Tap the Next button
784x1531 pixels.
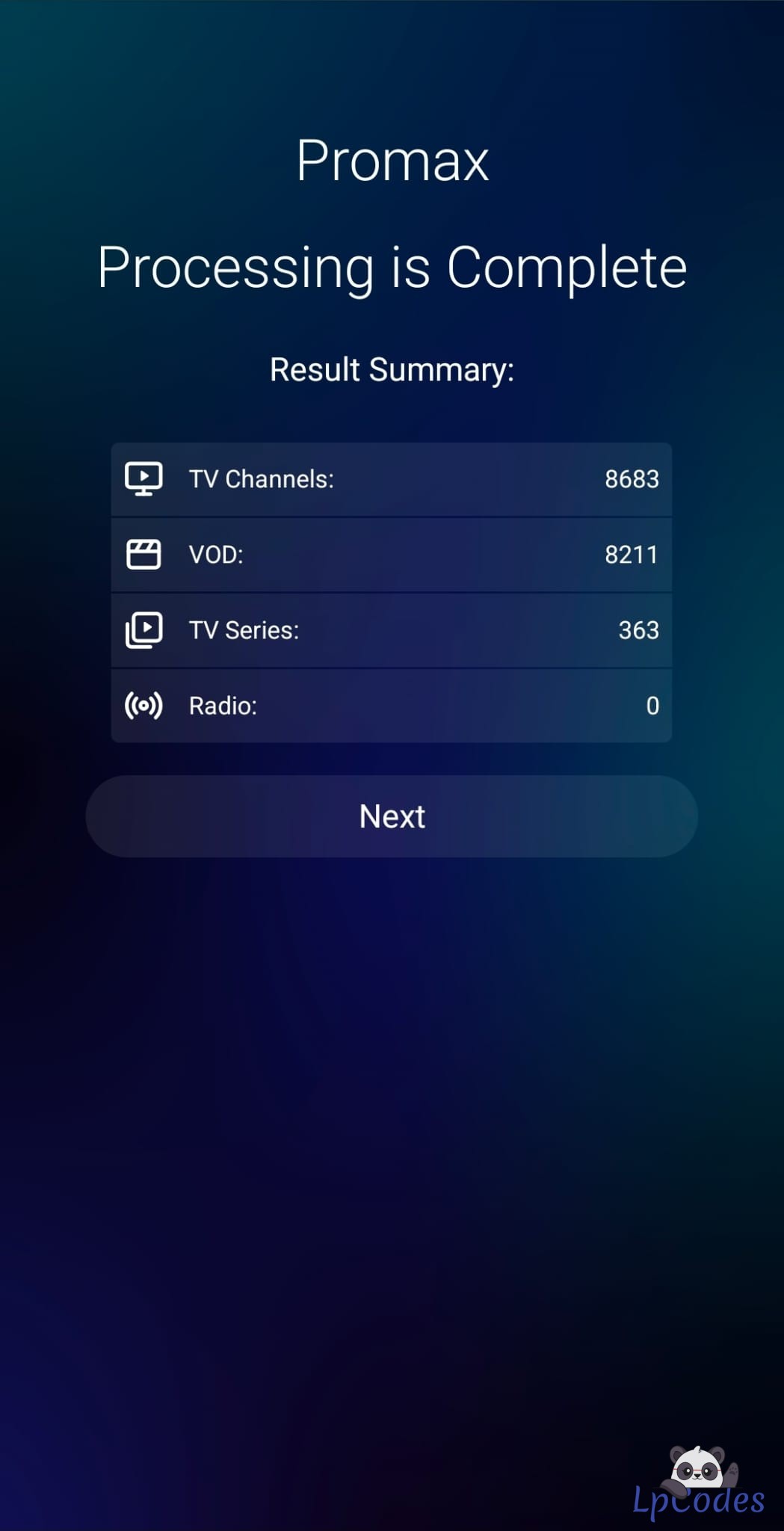pyautogui.click(x=392, y=816)
